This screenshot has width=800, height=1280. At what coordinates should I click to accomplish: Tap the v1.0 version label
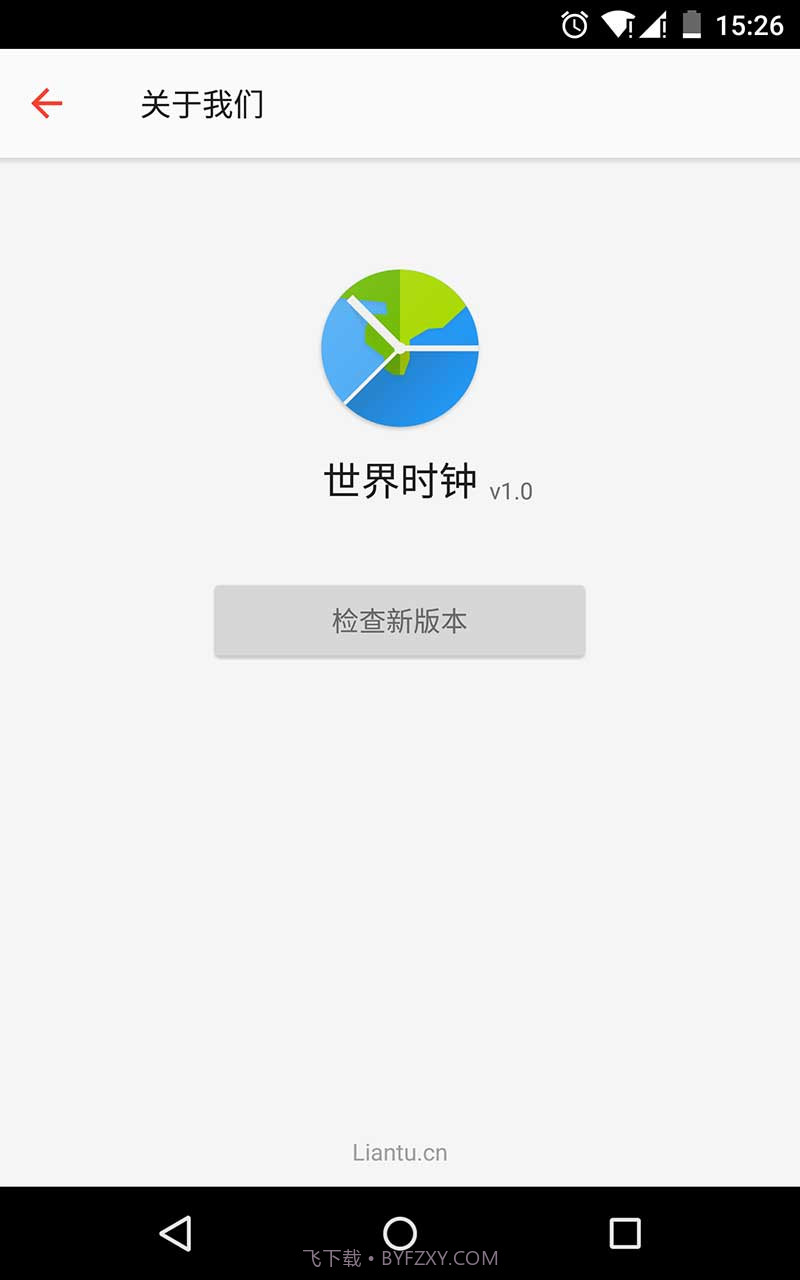(512, 490)
